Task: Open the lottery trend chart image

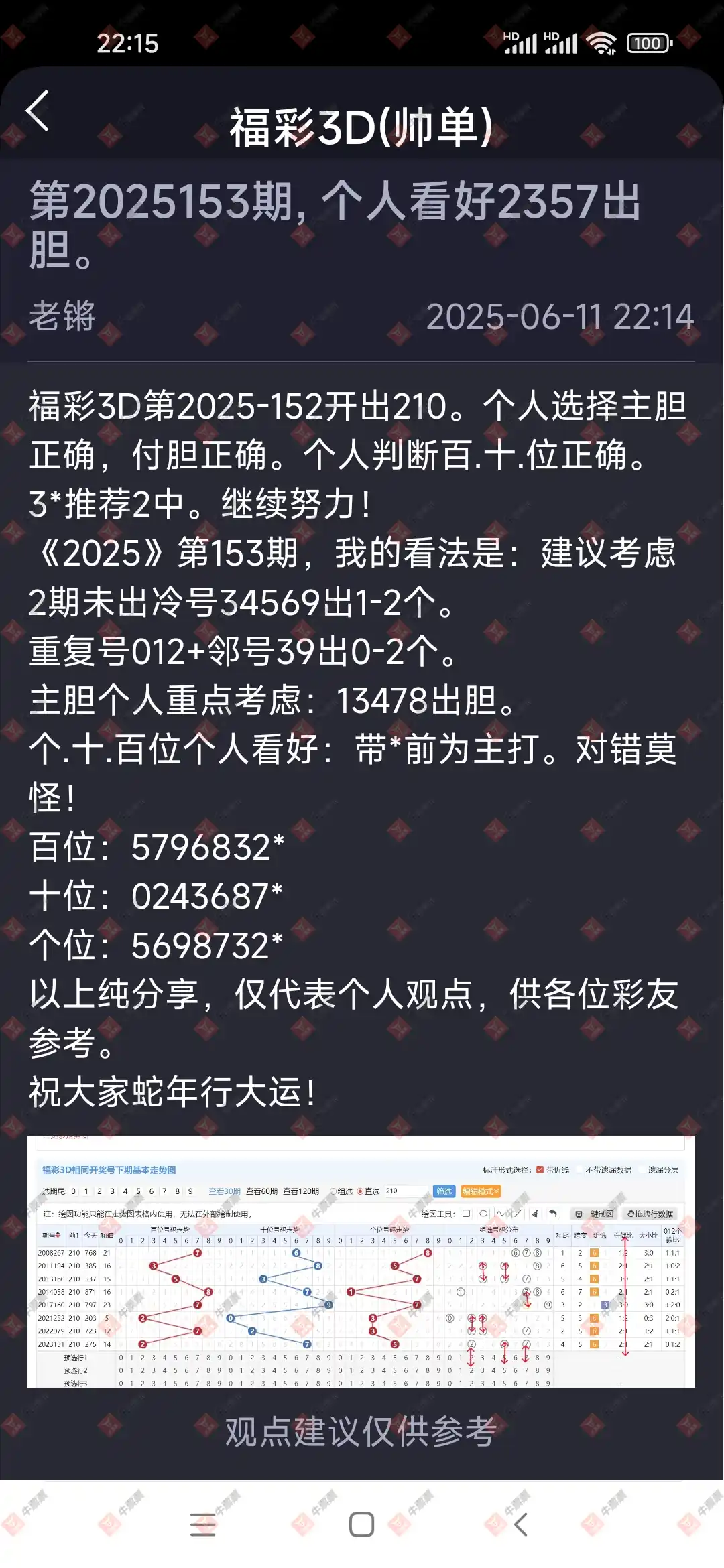Action: pos(361,1261)
